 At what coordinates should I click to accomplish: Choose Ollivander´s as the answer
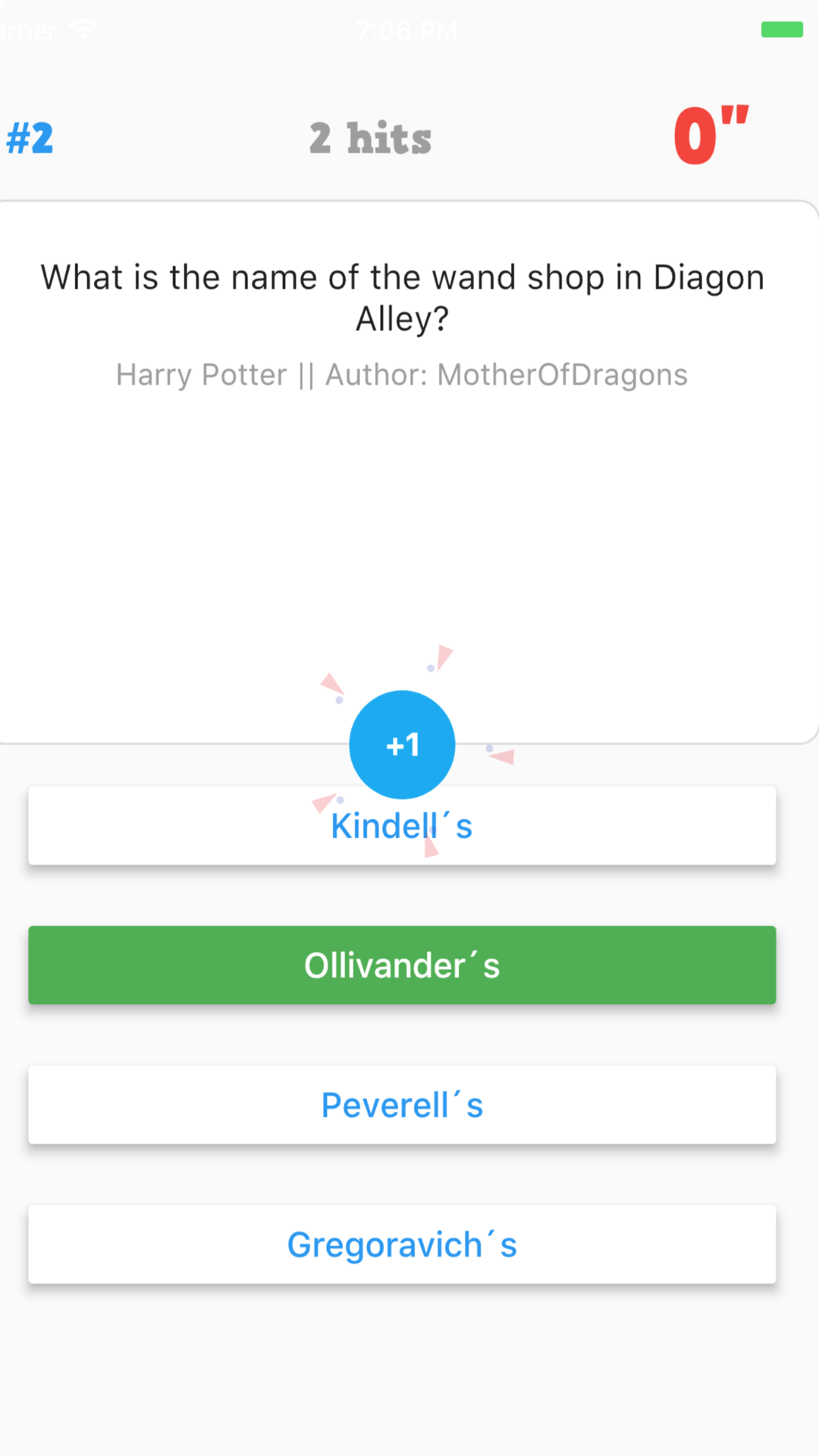[402, 965]
